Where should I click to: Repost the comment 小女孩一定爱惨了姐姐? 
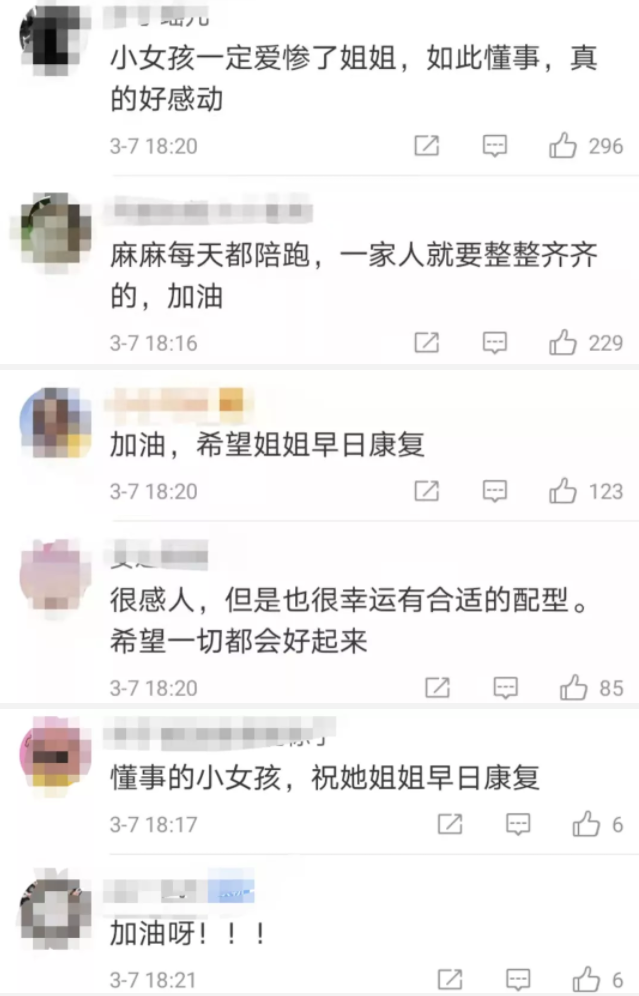(426, 146)
